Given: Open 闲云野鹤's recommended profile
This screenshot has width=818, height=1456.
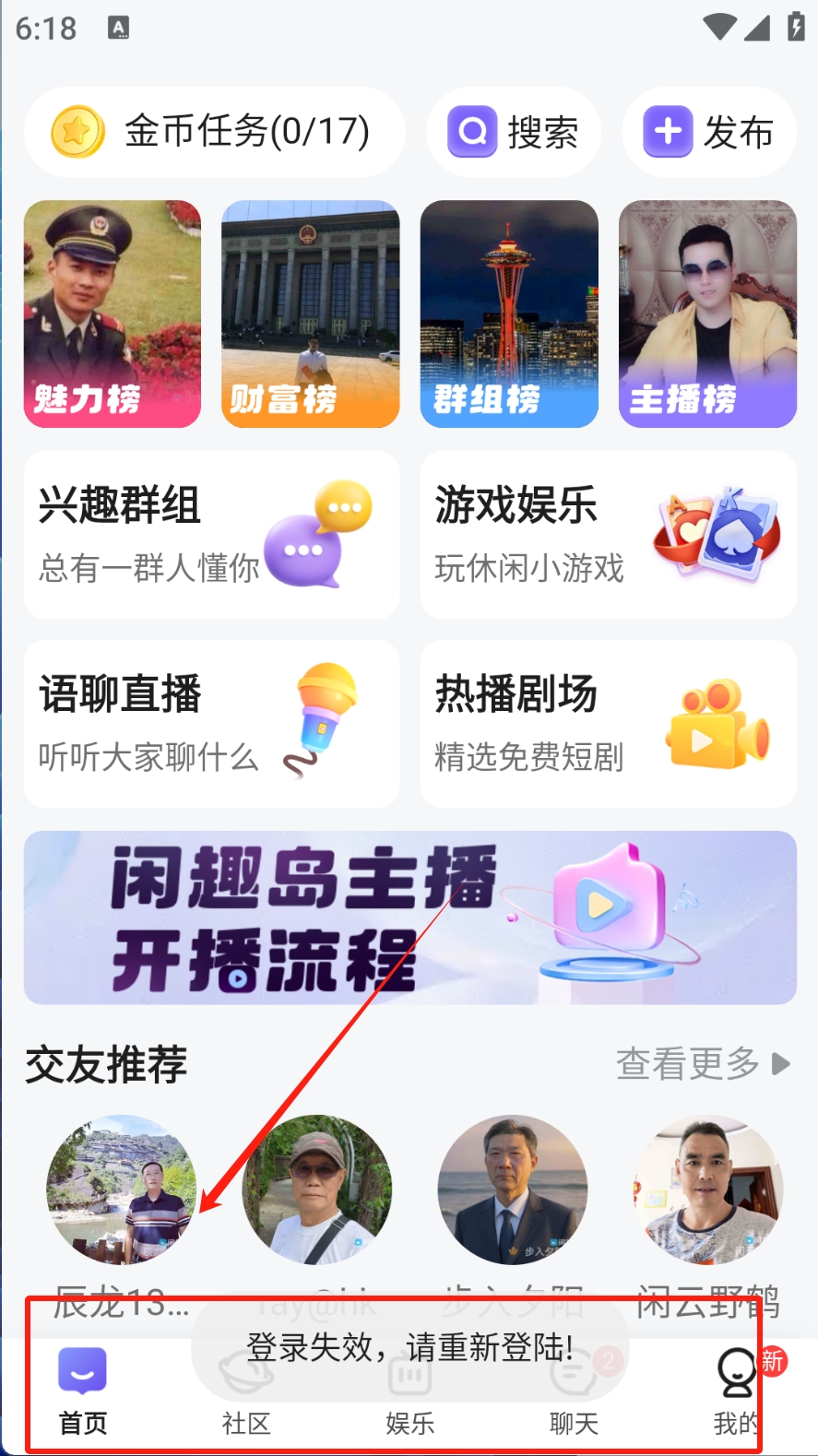Looking at the screenshot, I should coord(708,1190).
